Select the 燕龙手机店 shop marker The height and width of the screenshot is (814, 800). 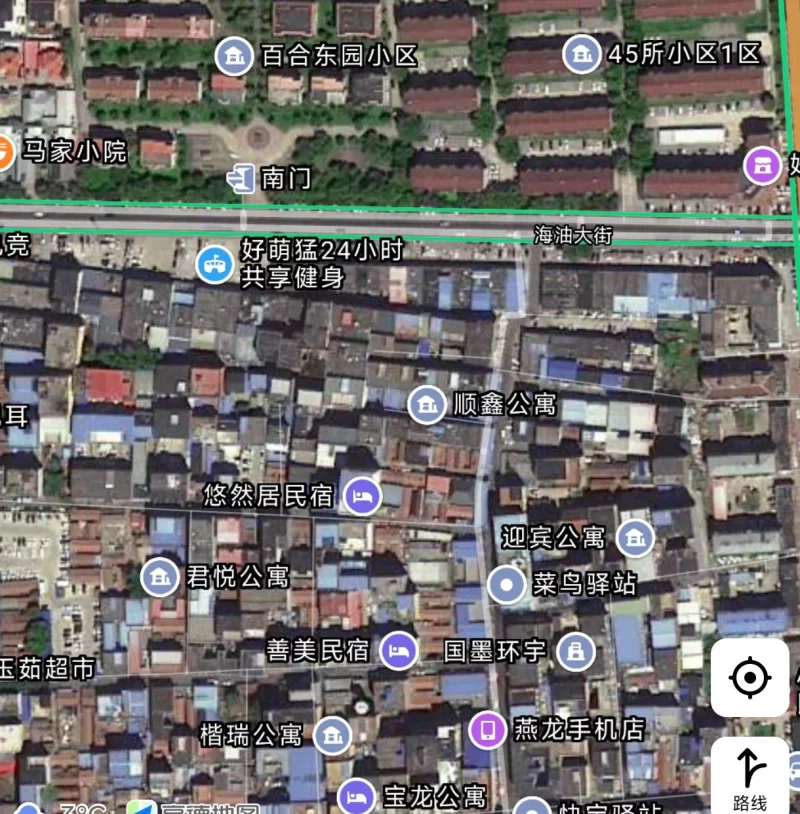tap(487, 728)
